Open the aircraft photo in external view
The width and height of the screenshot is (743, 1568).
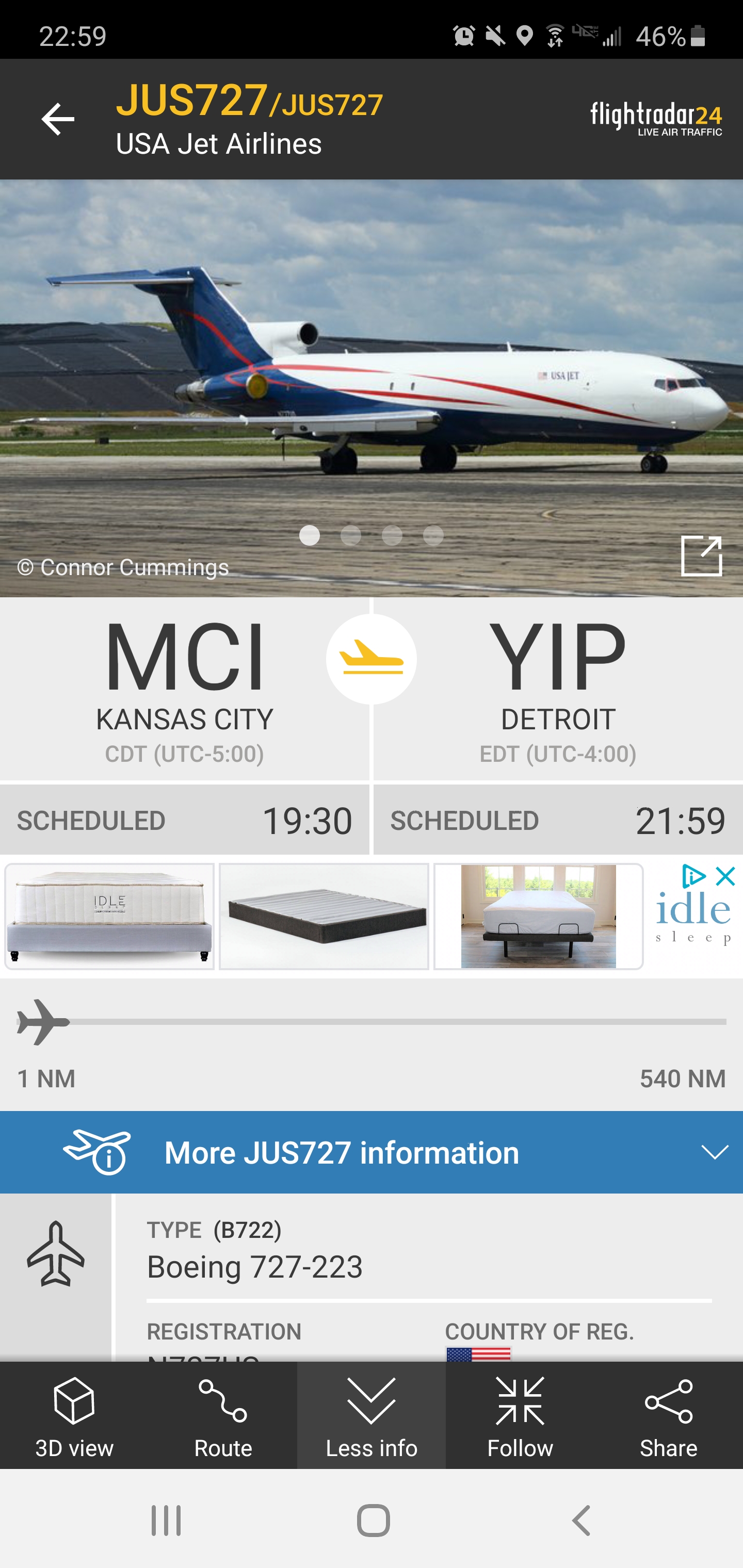(x=701, y=556)
